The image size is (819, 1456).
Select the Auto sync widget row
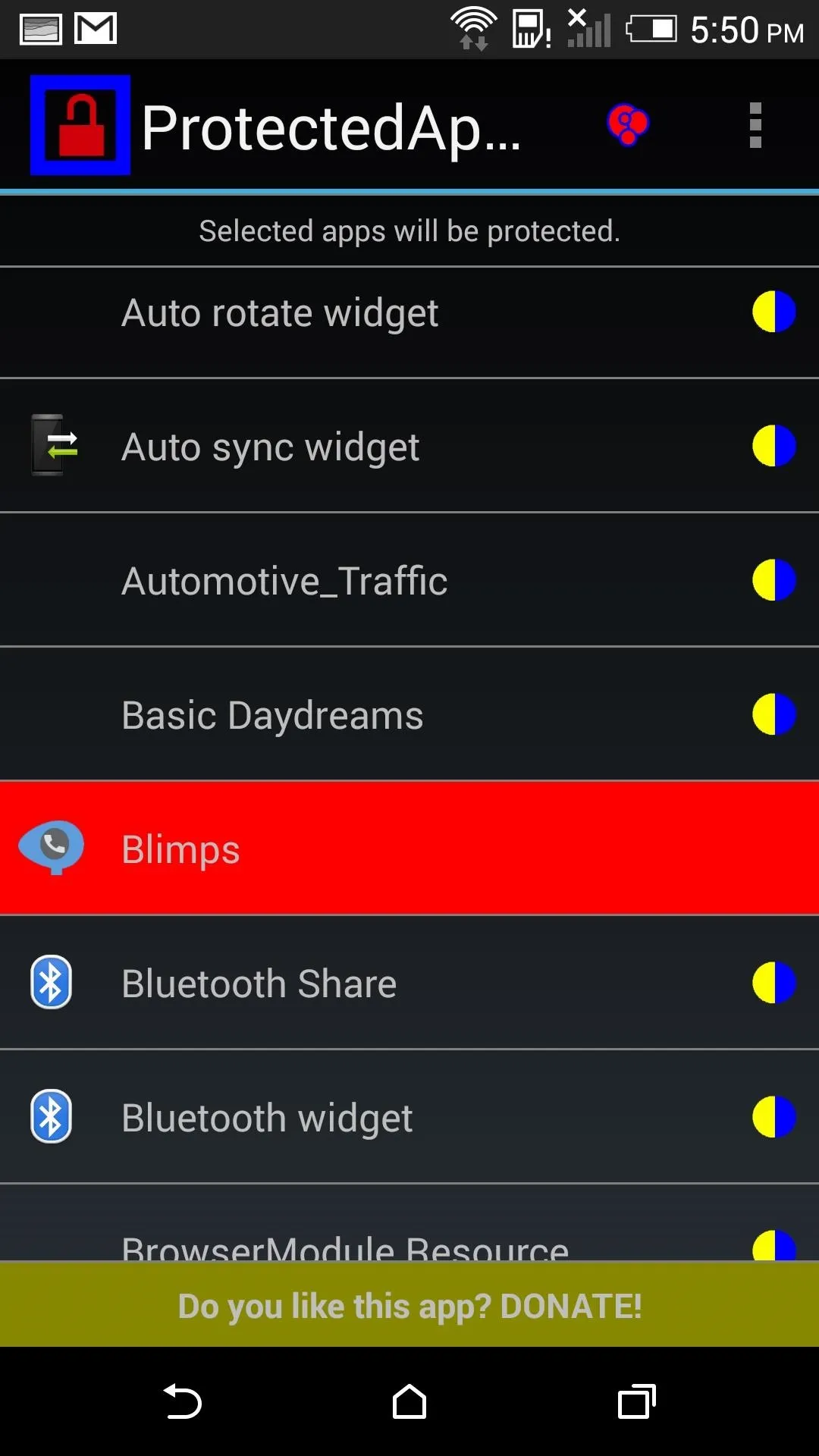click(409, 446)
